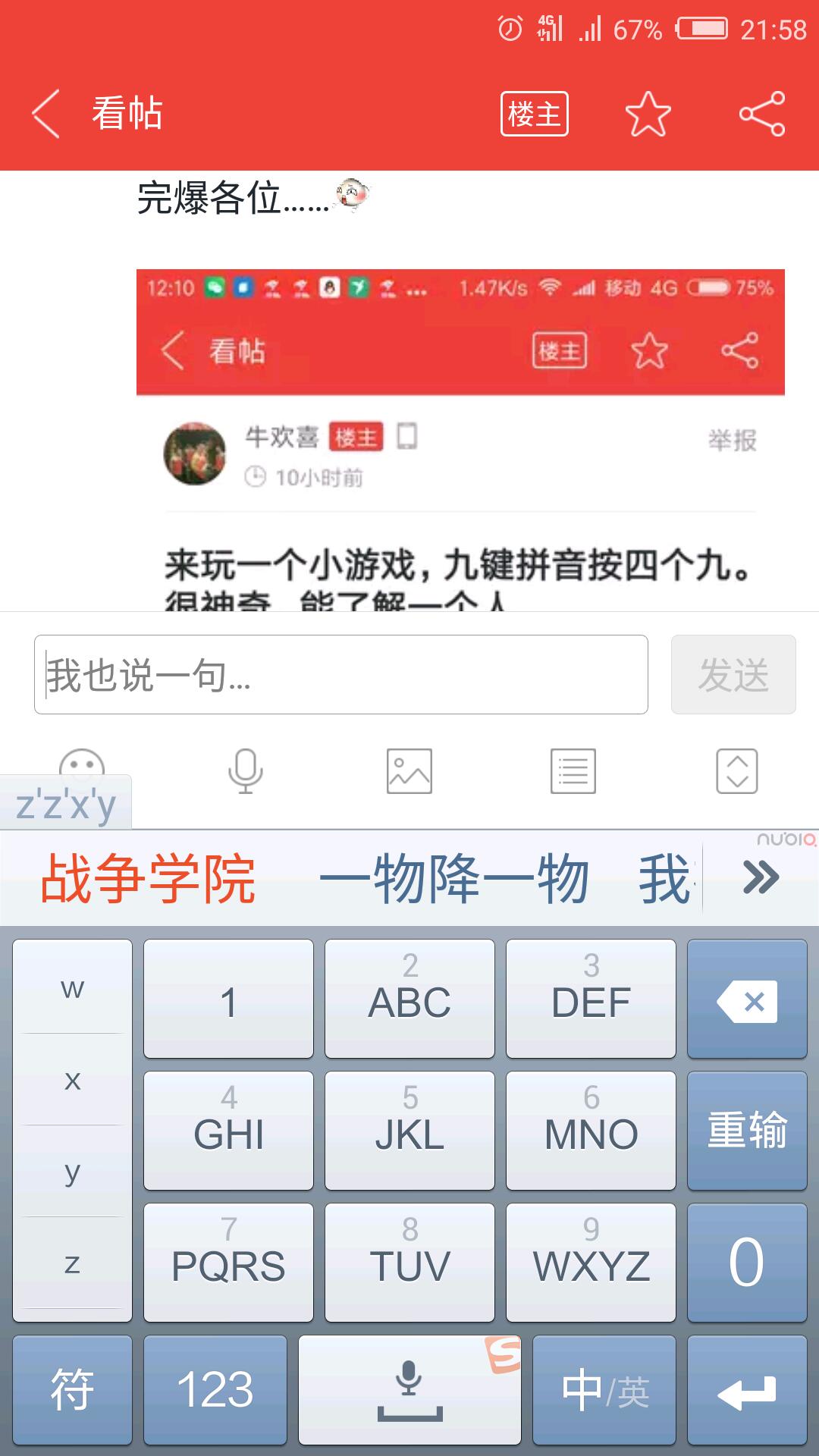Record a voice reply with the microphone icon
Image resolution: width=819 pixels, height=1456 pixels.
245,771
